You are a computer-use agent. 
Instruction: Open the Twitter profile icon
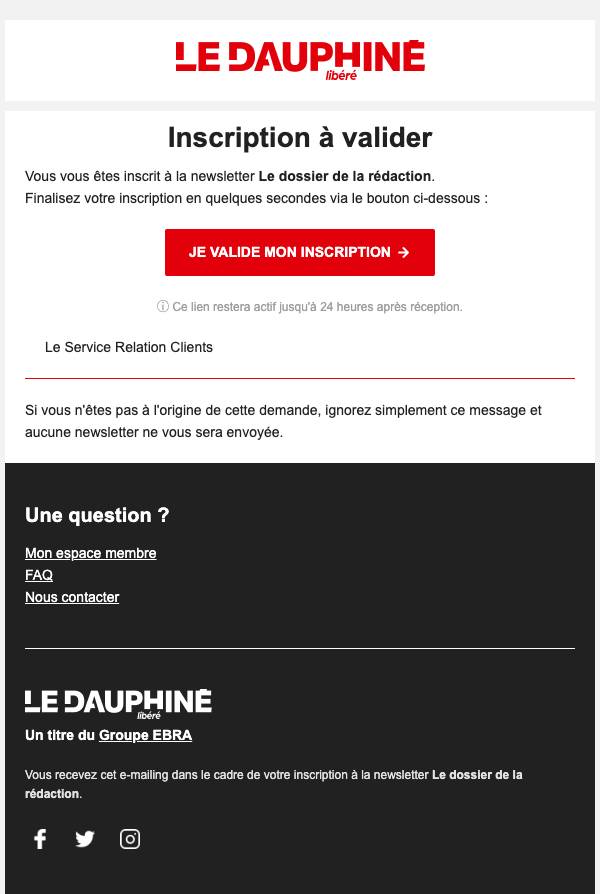click(x=85, y=839)
